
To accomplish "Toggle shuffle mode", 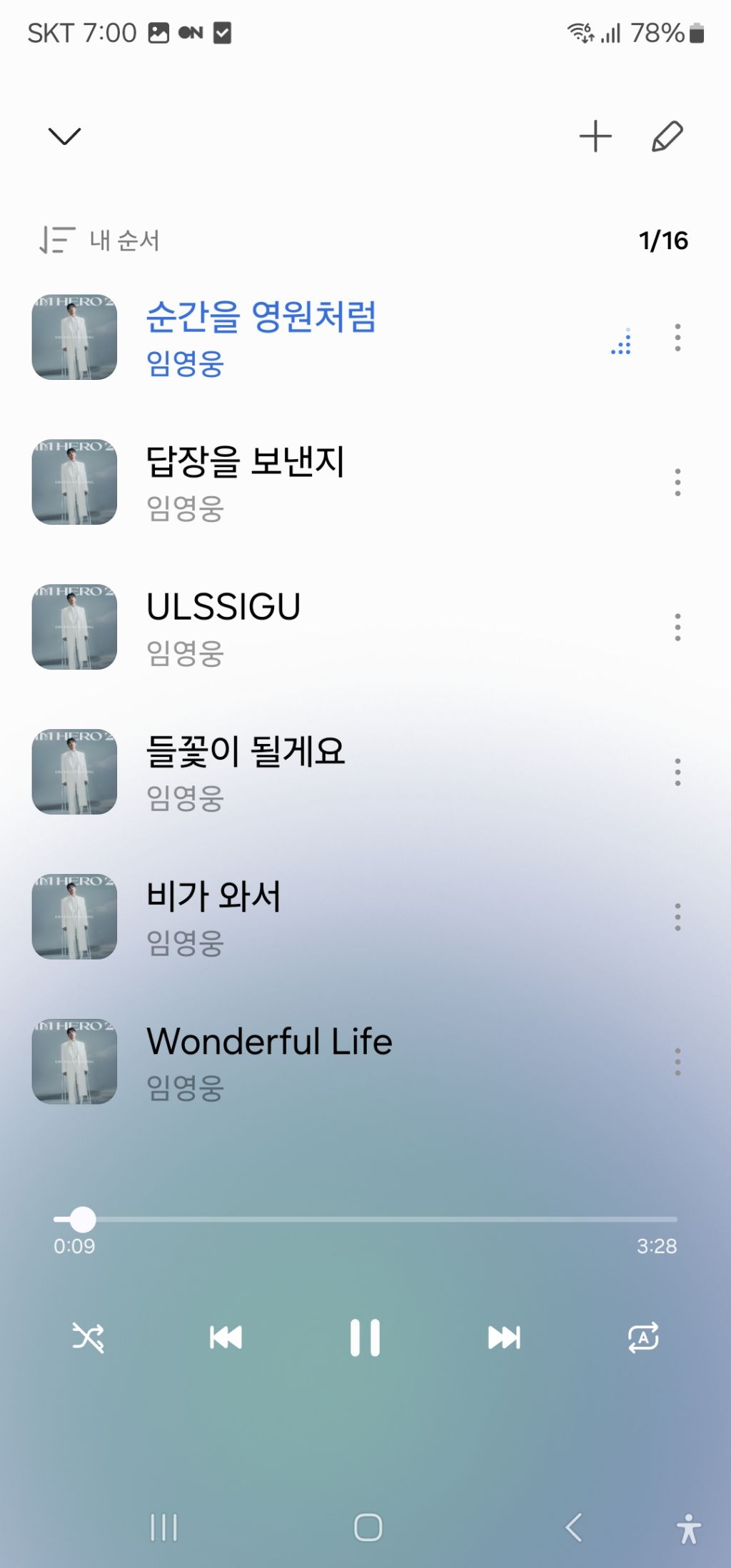I will (x=88, y=1337).
